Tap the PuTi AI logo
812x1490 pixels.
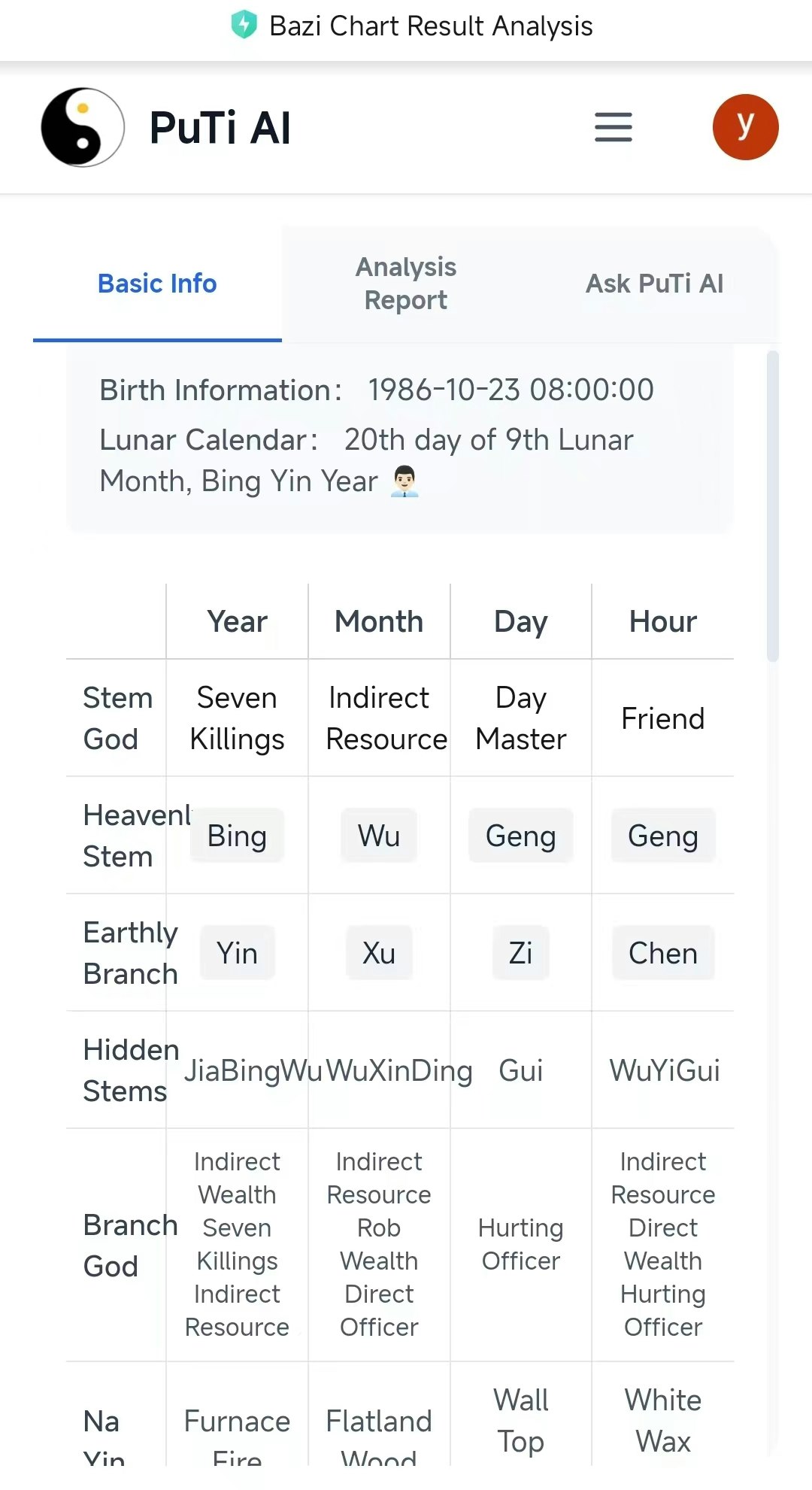pyautogui.click(x=83, y=127)
